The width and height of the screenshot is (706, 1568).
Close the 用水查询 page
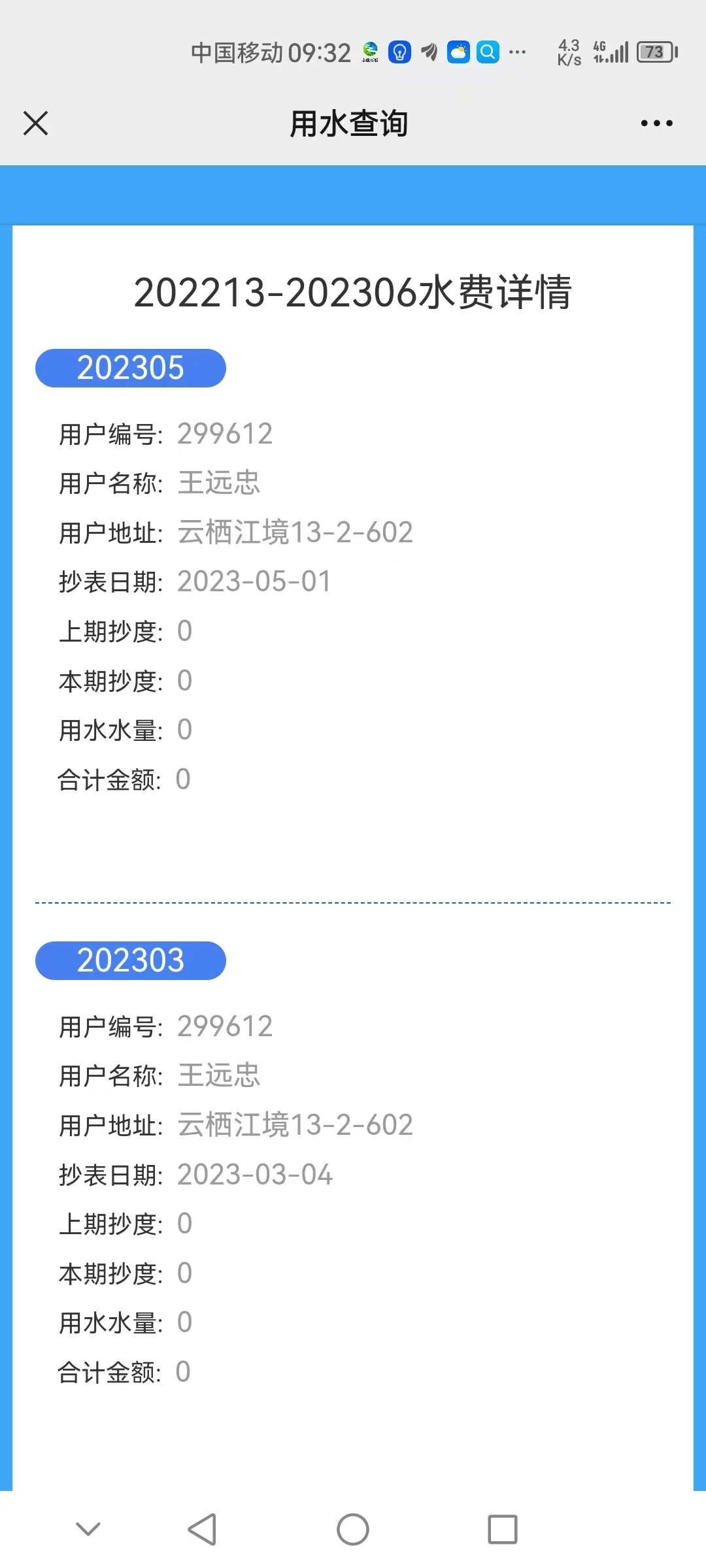pyautogui.click(x=36, y=123)
